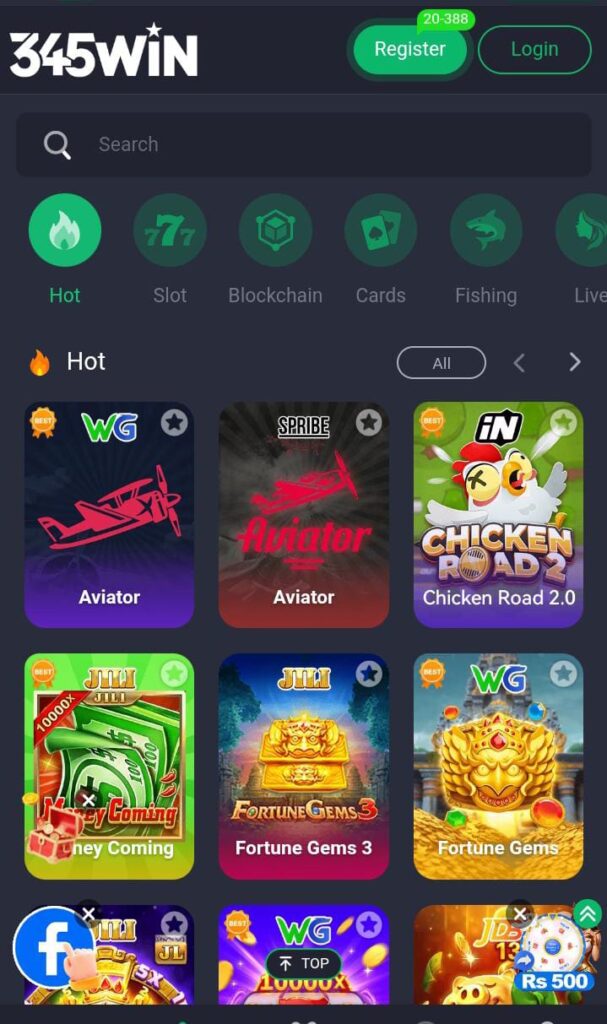Go to next hot games page

click(x=574, y=363)
